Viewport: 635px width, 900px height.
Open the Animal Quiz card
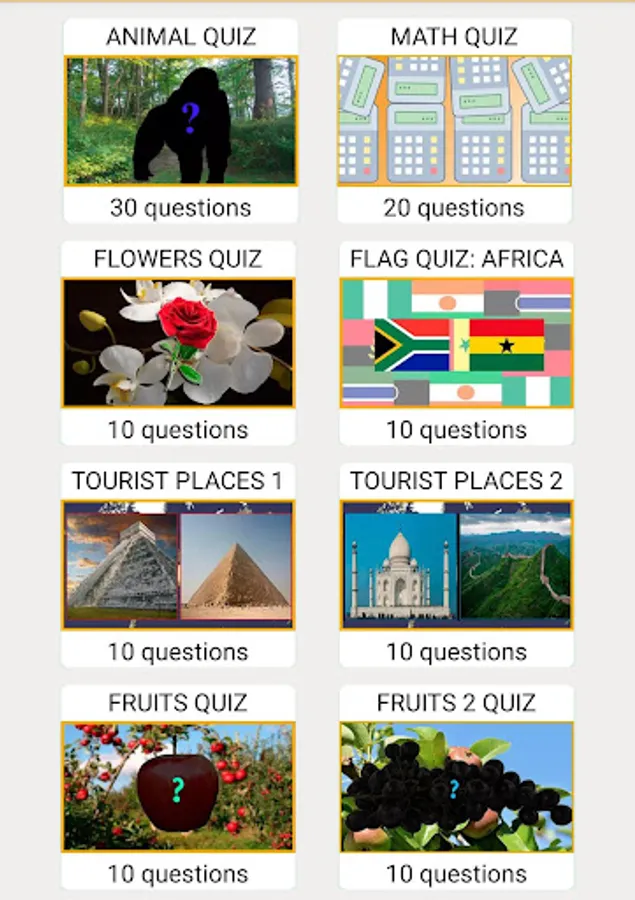(180, 121)
